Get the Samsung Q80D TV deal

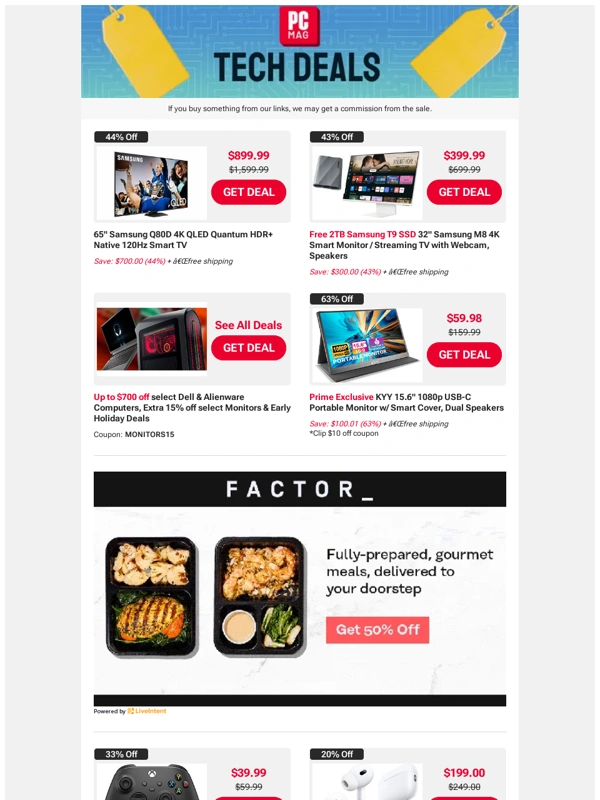(x=248, y=192)
